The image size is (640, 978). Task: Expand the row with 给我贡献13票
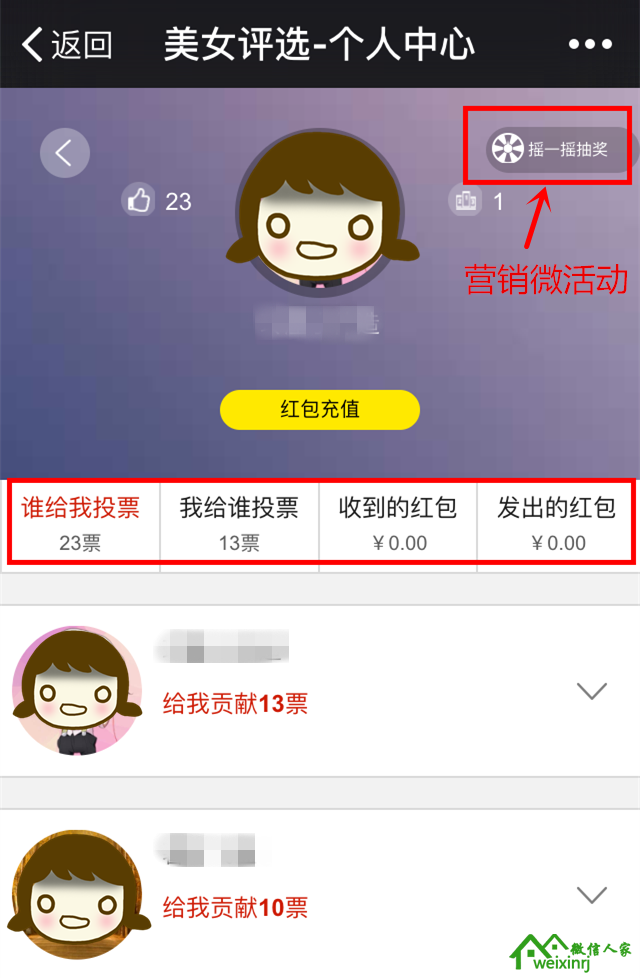click(592, 690)
